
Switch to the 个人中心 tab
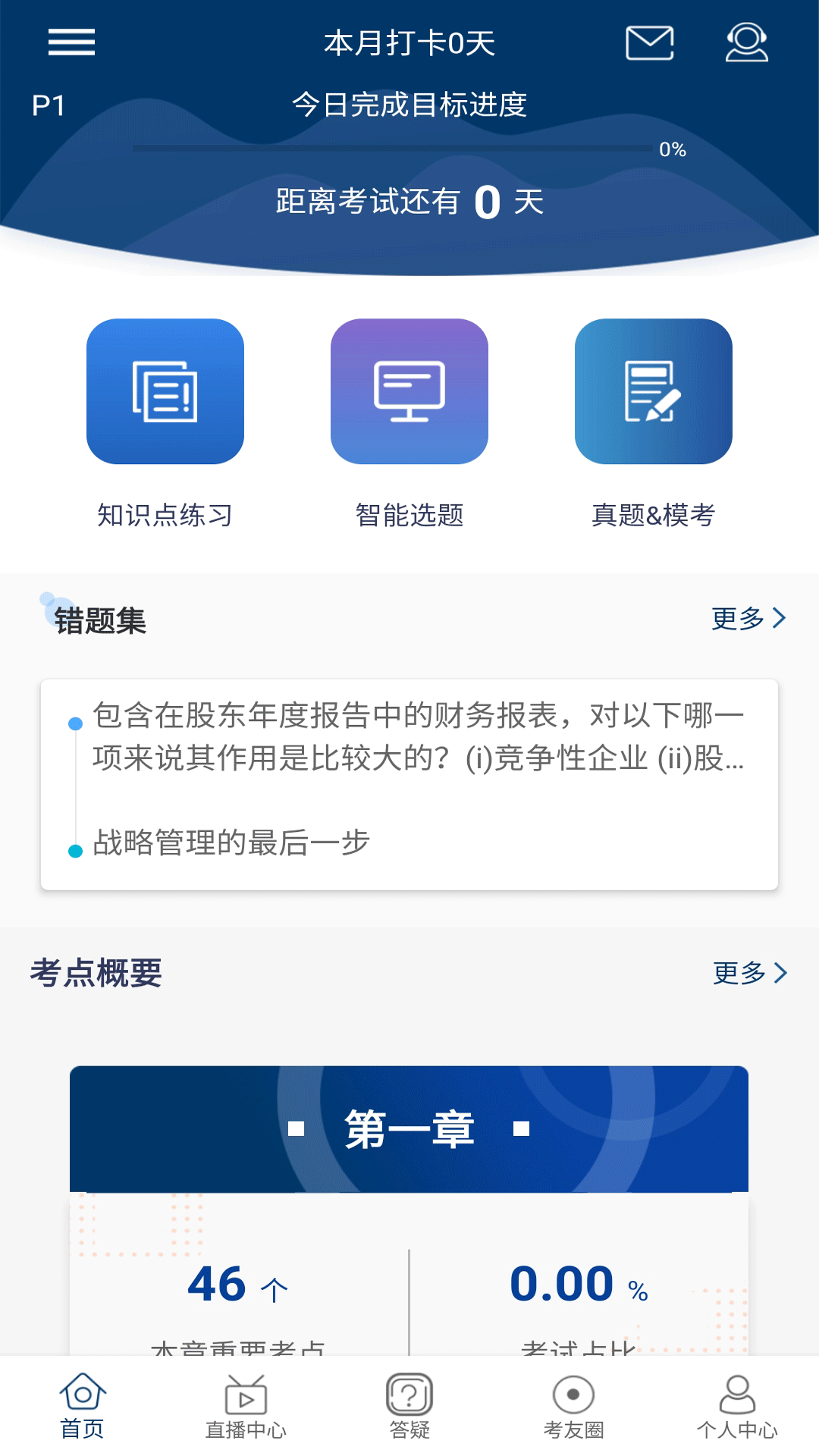[737, 1407]
